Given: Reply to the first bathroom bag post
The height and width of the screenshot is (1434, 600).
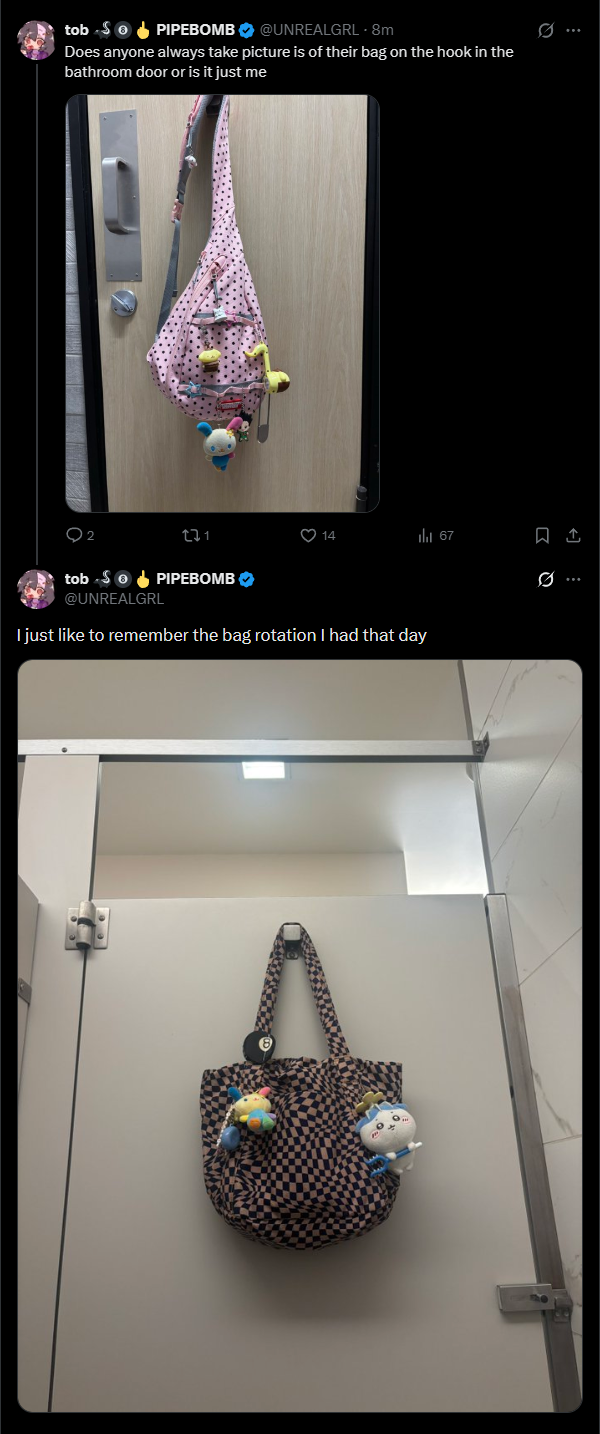Looking at the screenshot, I should point(74,535).
